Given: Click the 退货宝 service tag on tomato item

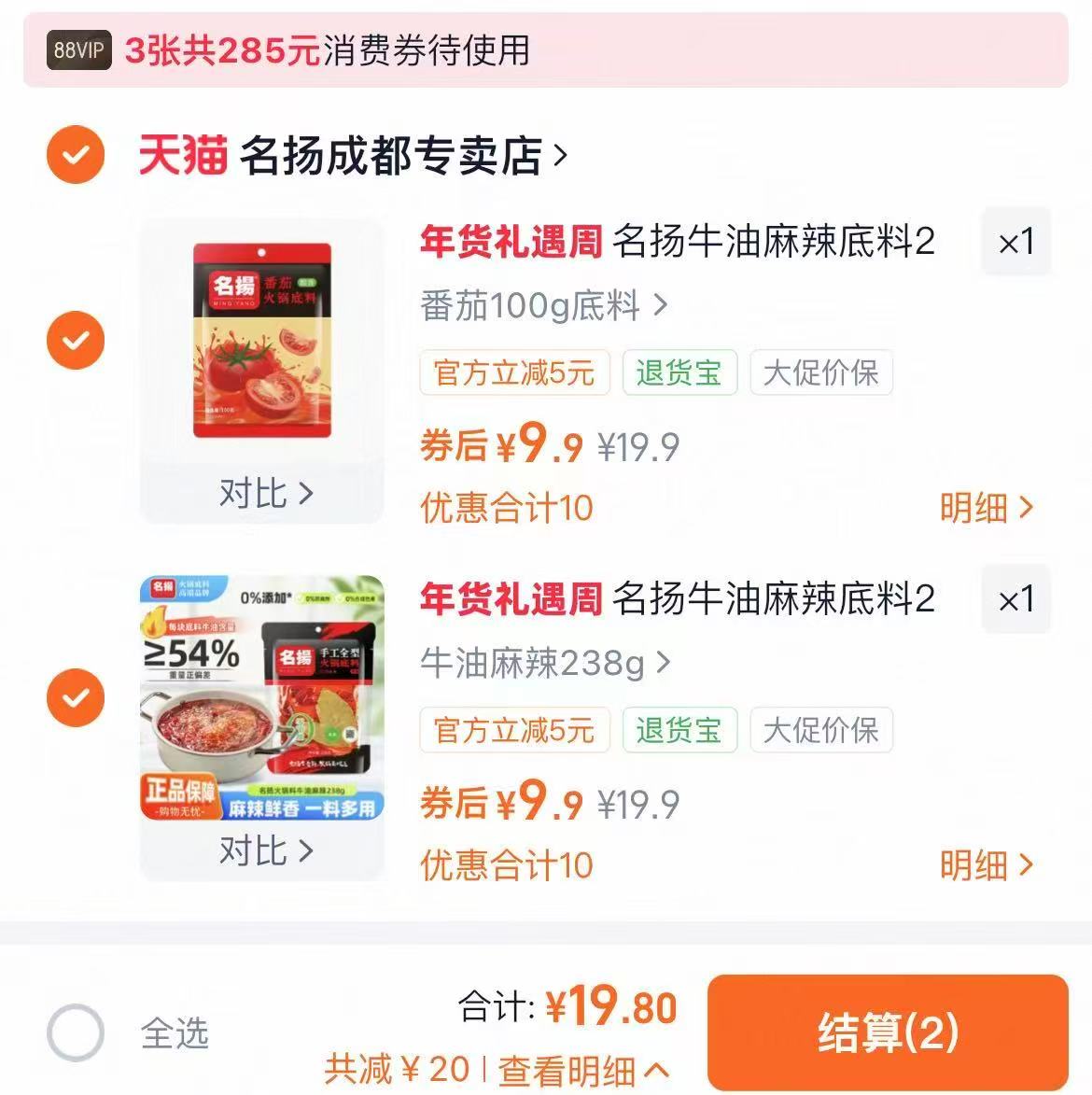Looking at the screenshot, I should 679,372.
